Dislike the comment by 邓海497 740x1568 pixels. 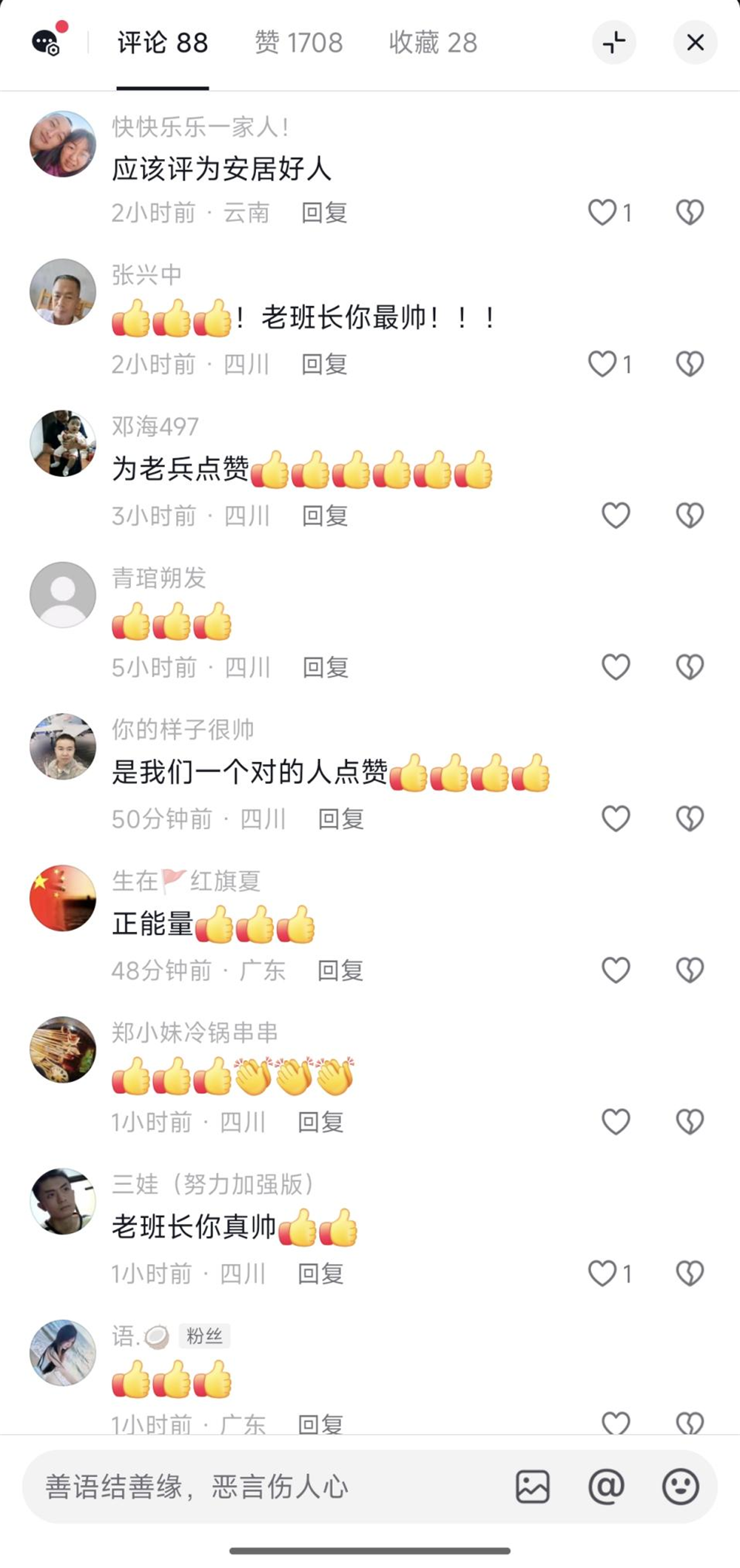click(690, 516)
